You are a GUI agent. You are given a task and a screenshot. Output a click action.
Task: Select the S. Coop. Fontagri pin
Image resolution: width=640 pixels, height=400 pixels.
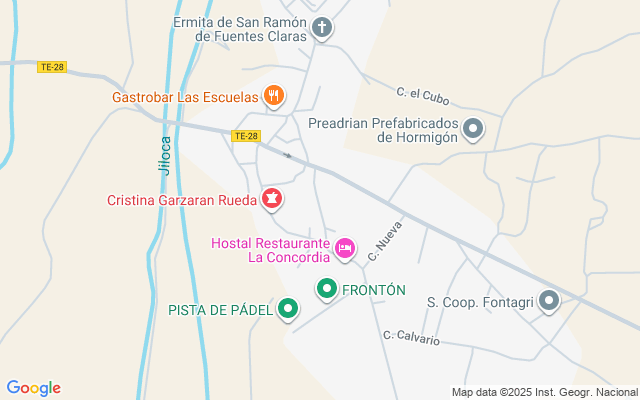click(549, 301)
